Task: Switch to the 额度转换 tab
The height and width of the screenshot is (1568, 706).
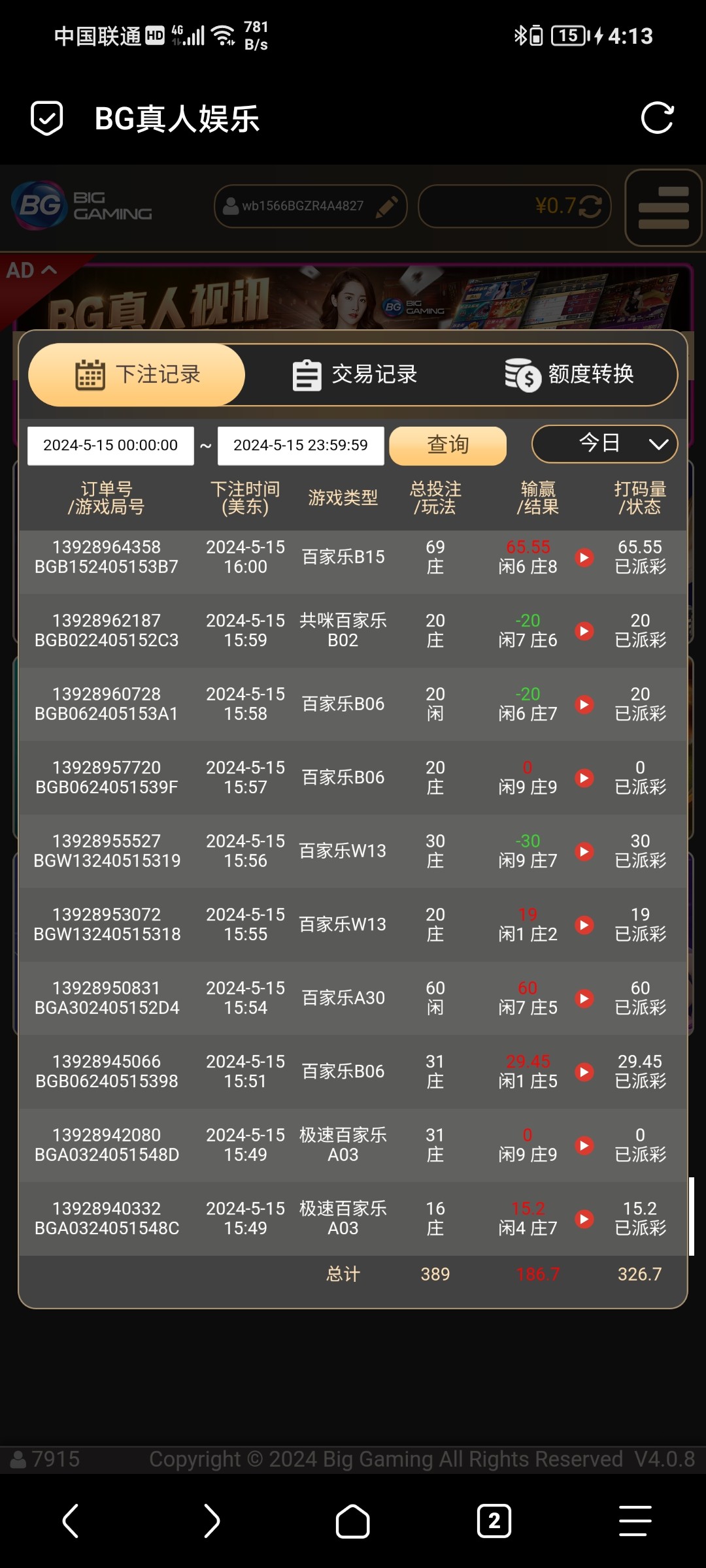Action: [570, 374]
